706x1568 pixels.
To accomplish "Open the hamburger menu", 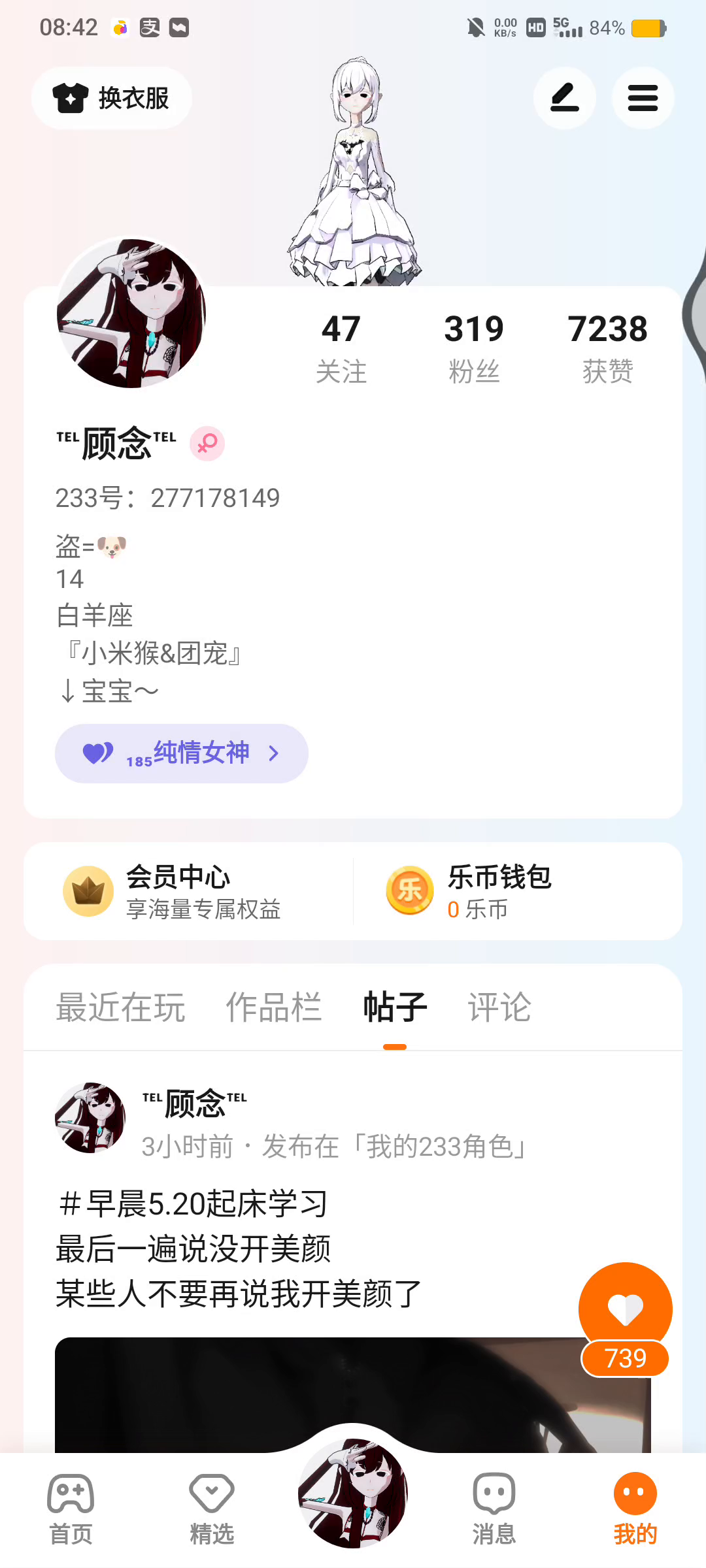I will pyautogui.click(x=643, y=99).
